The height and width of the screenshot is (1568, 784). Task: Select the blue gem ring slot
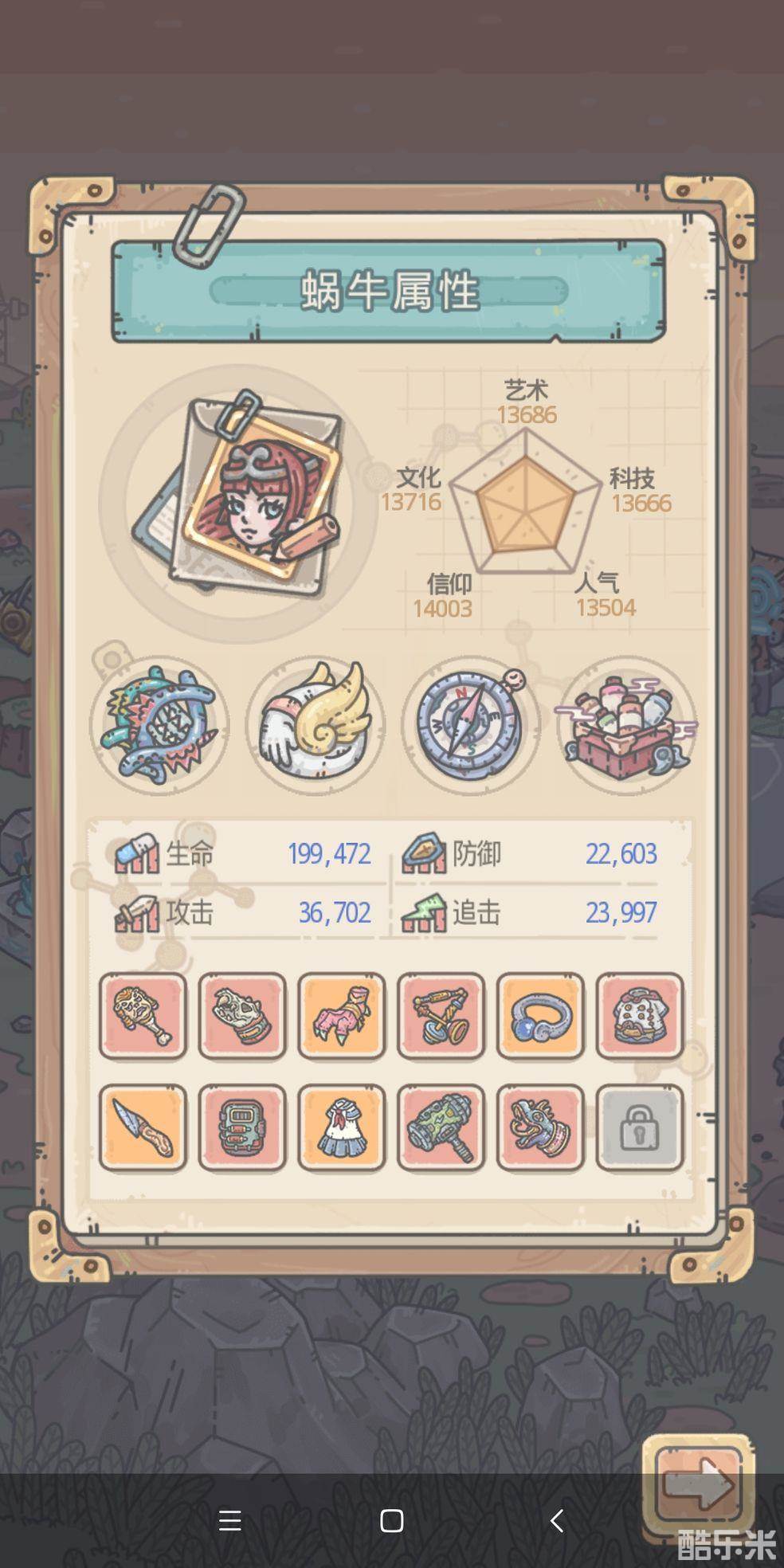coord(540,1016)
